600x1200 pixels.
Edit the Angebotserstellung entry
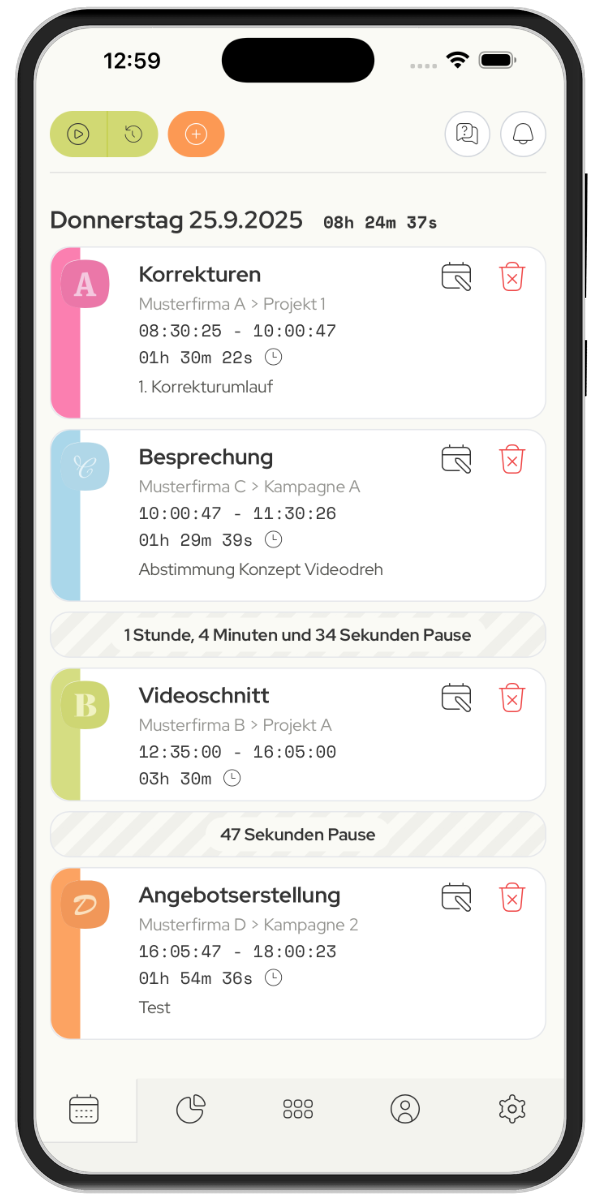coord(456,897)
